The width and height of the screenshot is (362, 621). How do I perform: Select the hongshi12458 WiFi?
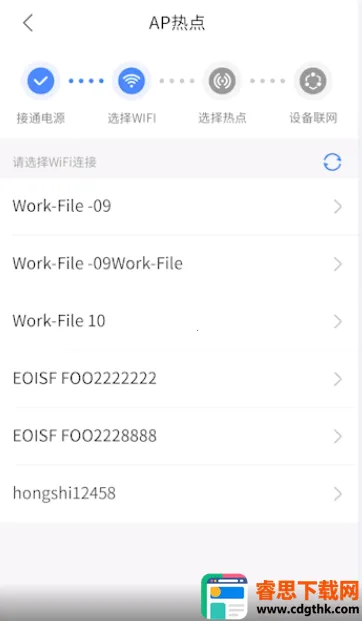click(x=181, y=493)
